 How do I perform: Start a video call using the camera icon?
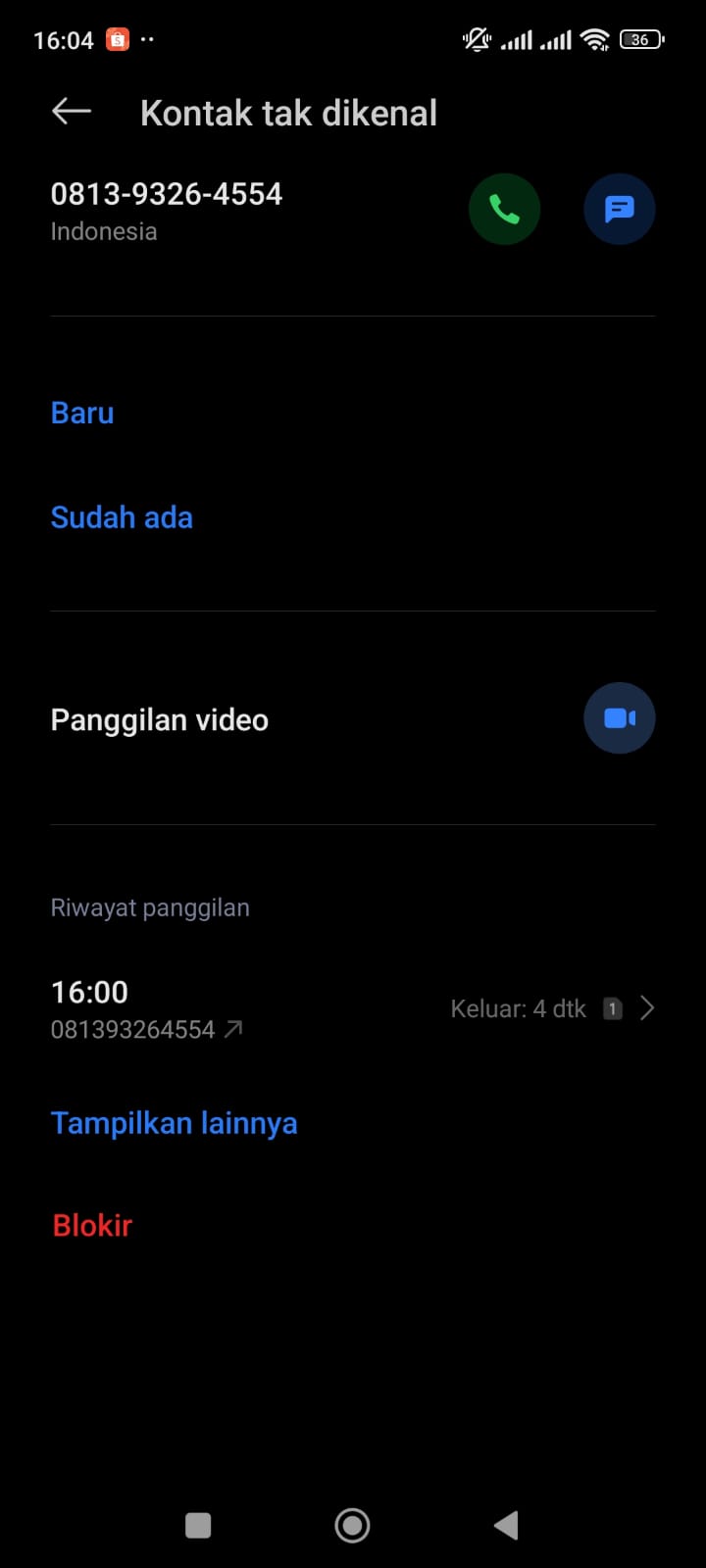coord(619,717)
